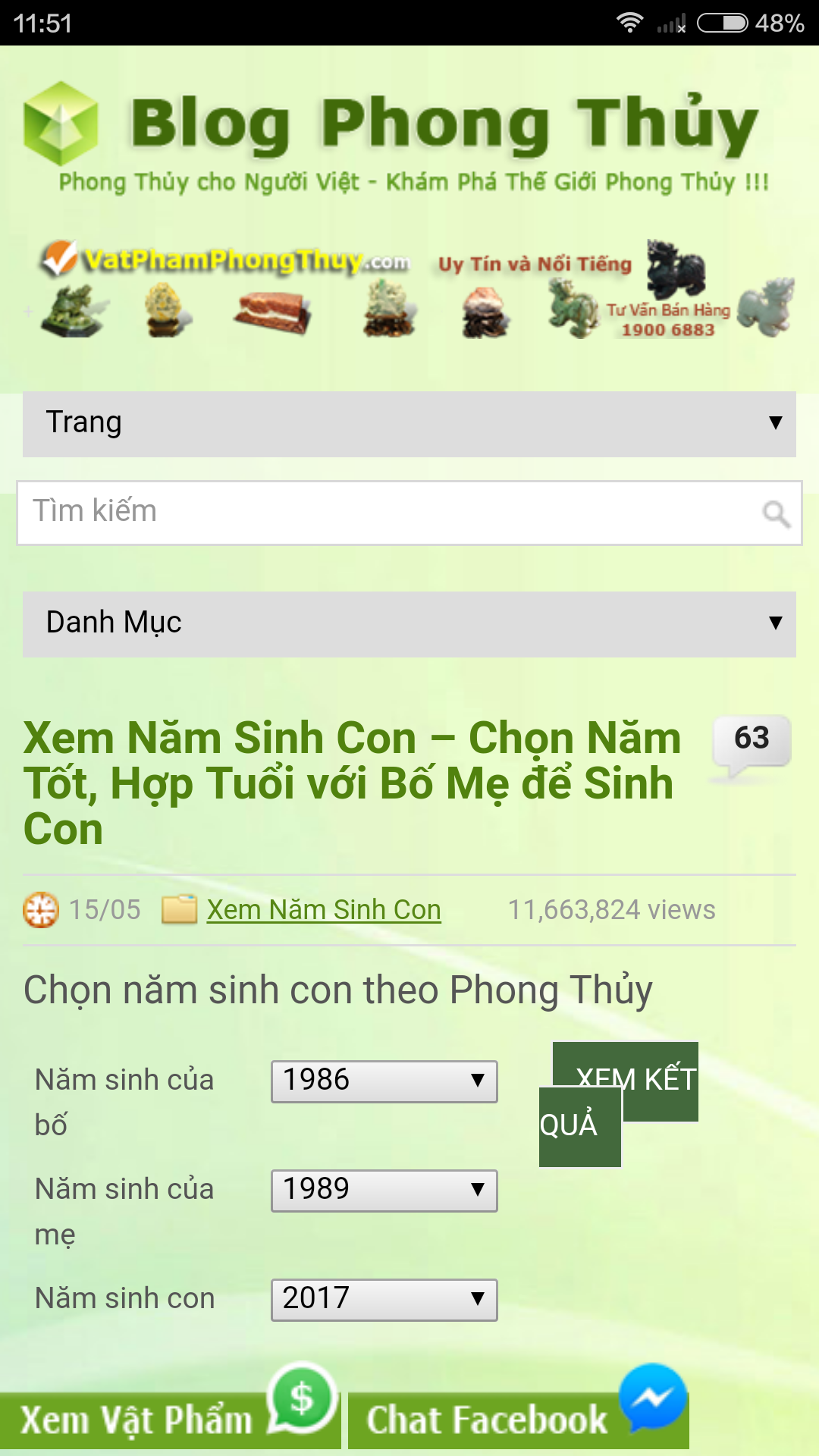Image resolution: width=819 pixels, height=1456 pixels.
Task: Click the VatPhamPhongThuy.com checkmark logo
Action: pos(61,258)
